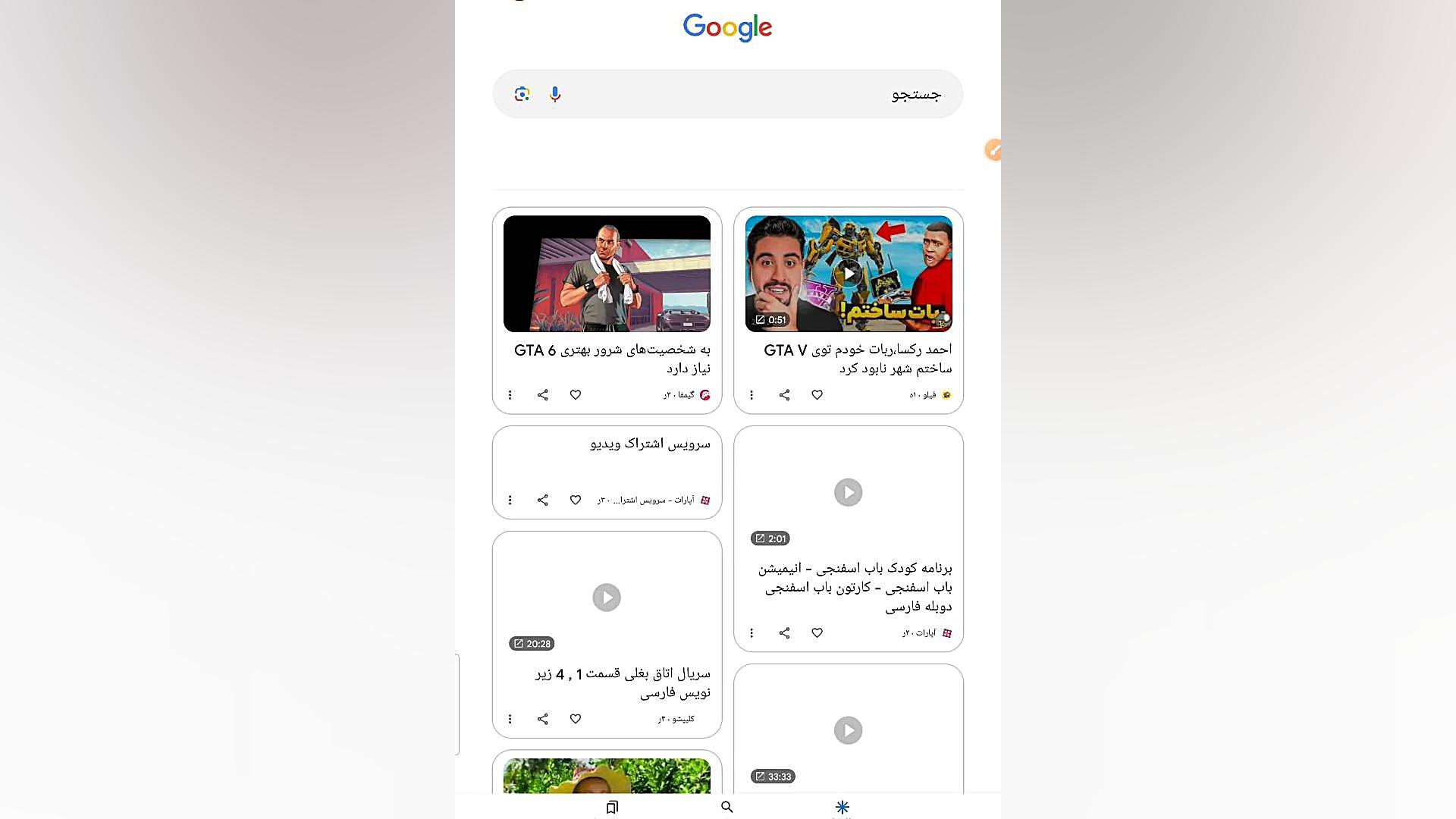The width and height of the screenshot is (1456, 819).
Task: Like the GTA 6 villains article
Action: (x=576, y=395)
